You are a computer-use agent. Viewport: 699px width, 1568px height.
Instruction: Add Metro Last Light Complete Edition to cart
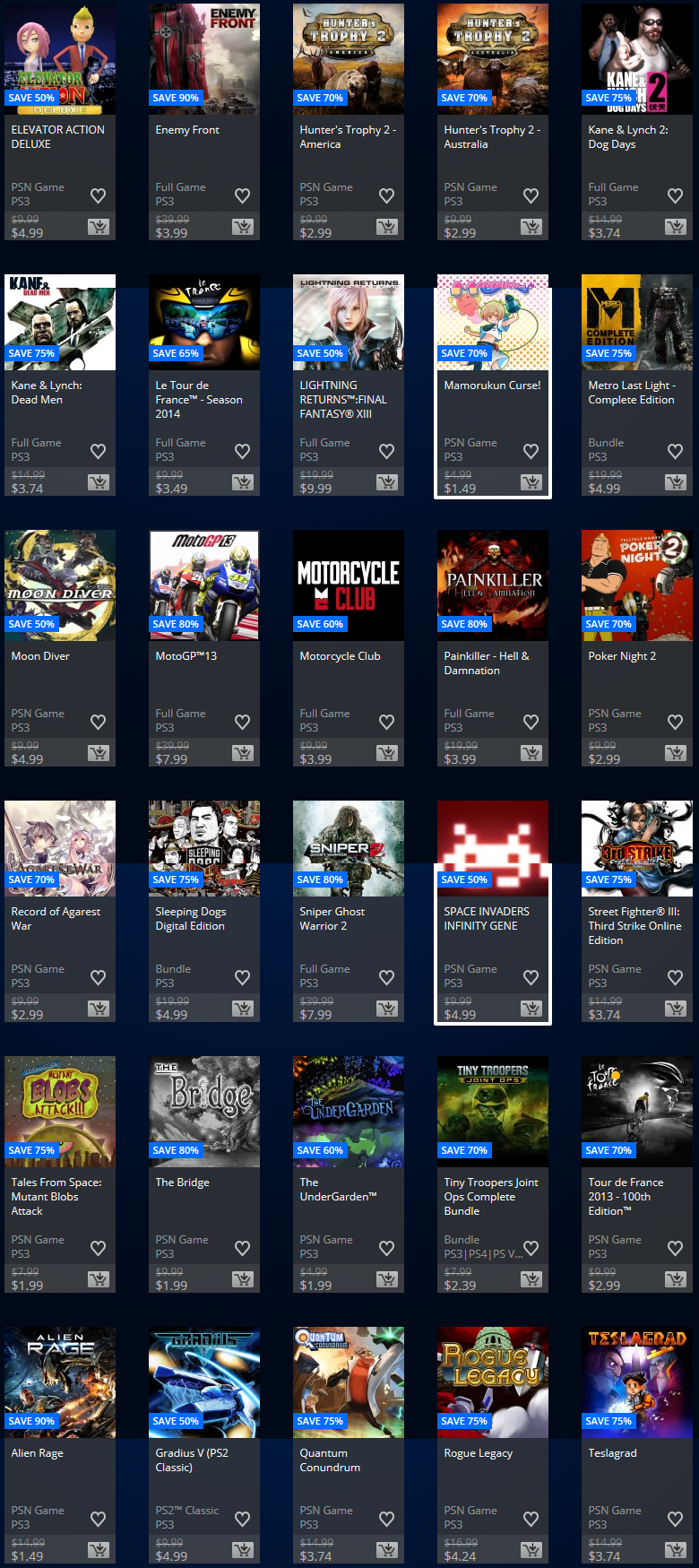675,482
